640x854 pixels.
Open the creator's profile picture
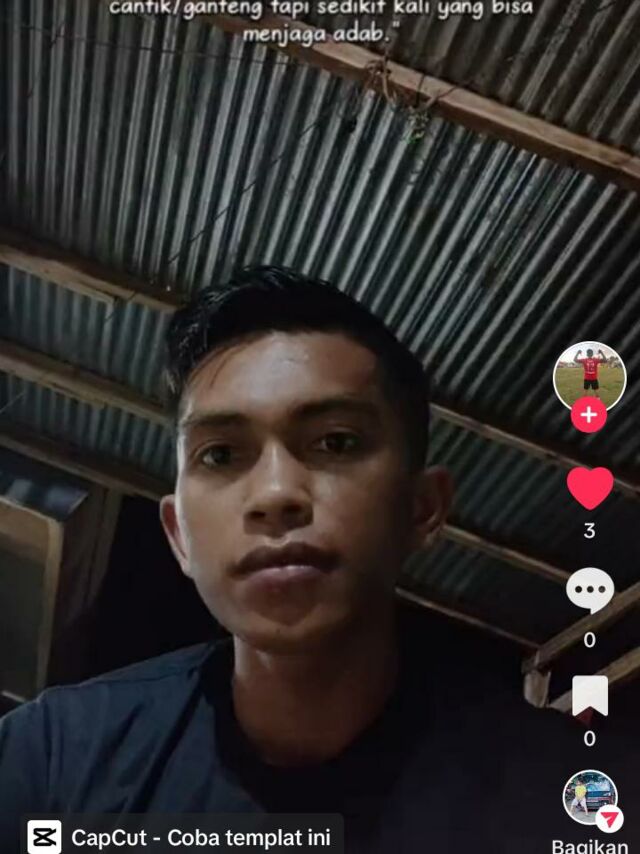click(x=589, y=375)
